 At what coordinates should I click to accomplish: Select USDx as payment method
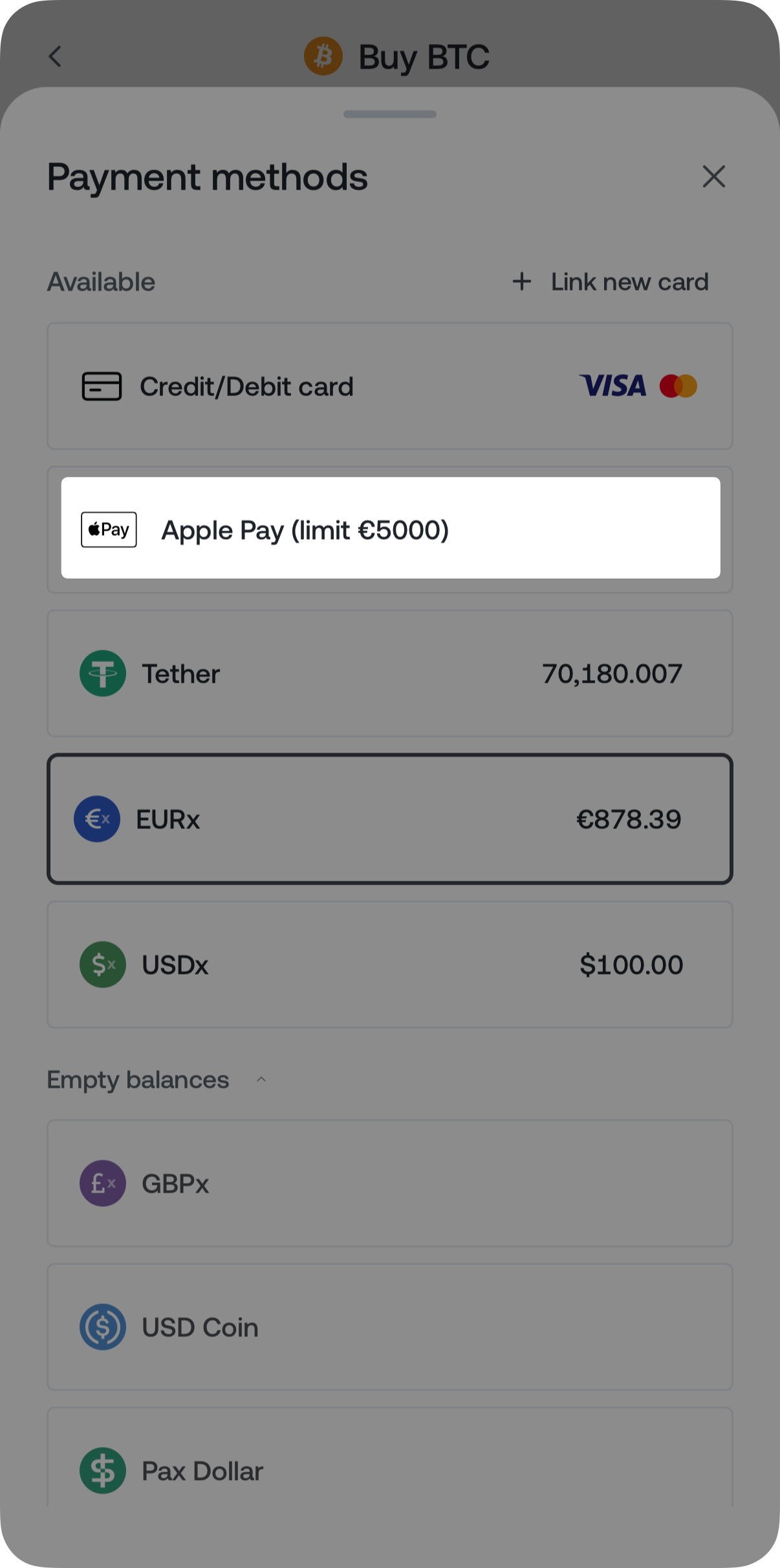pyautogui.click(x=389, y=964)
